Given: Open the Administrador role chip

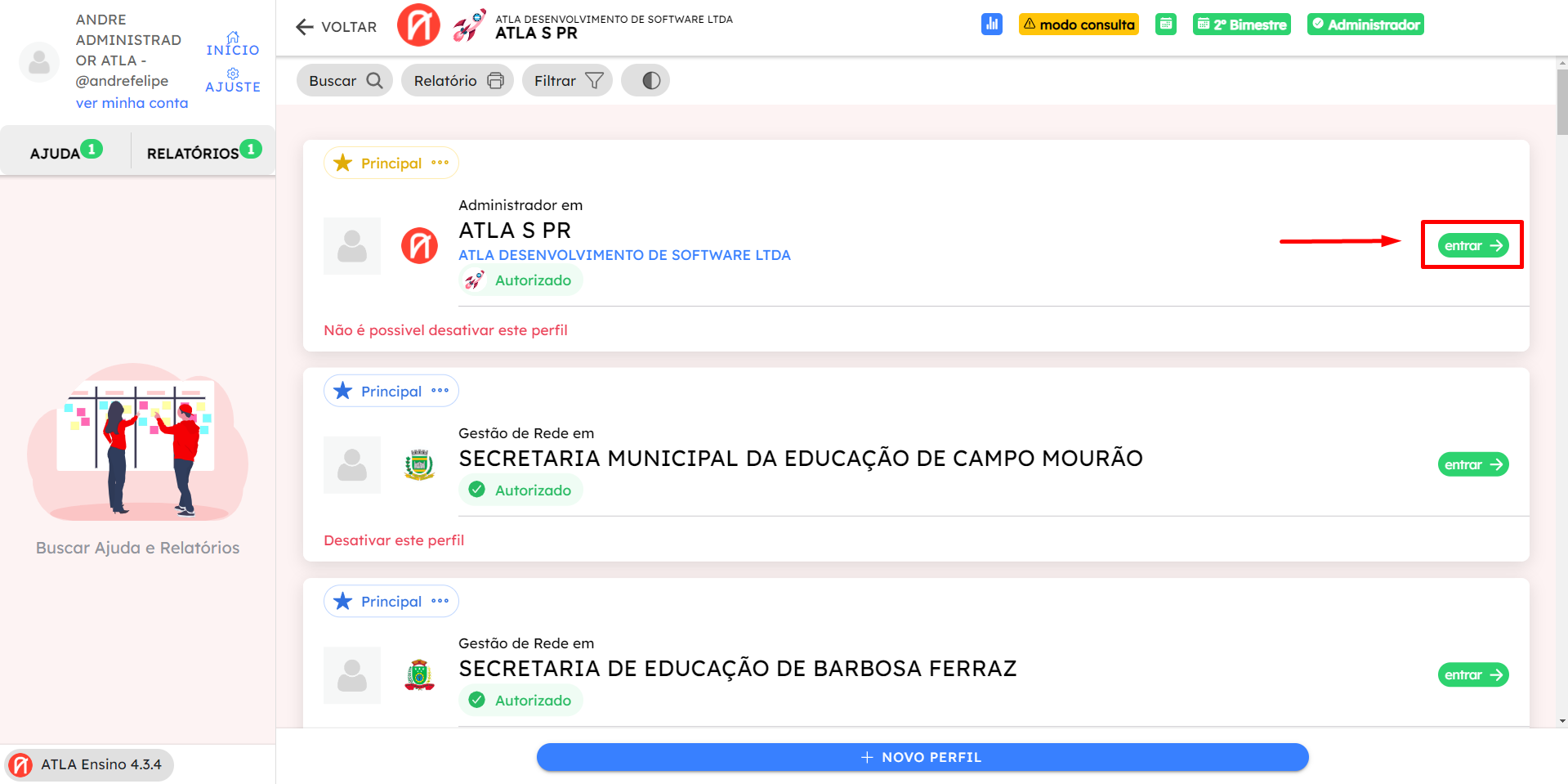Looking at the screenshot, I should (x=1365, y=25).
